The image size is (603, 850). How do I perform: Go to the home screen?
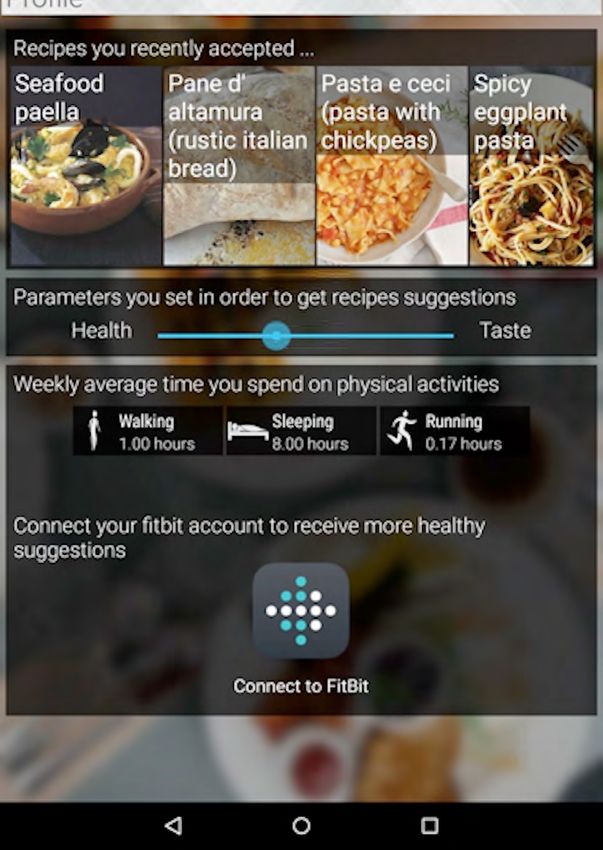coord(301,826)
